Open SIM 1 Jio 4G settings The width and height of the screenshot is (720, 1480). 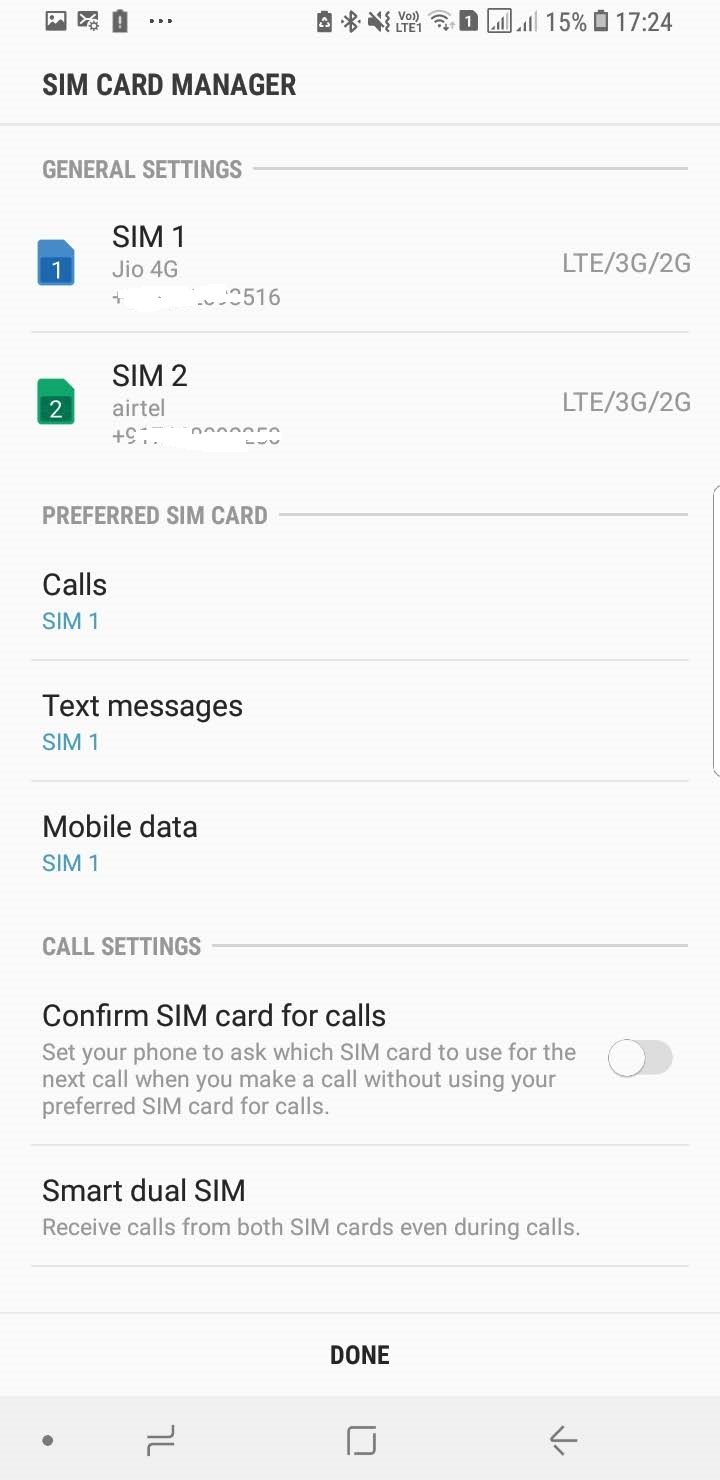360,265
